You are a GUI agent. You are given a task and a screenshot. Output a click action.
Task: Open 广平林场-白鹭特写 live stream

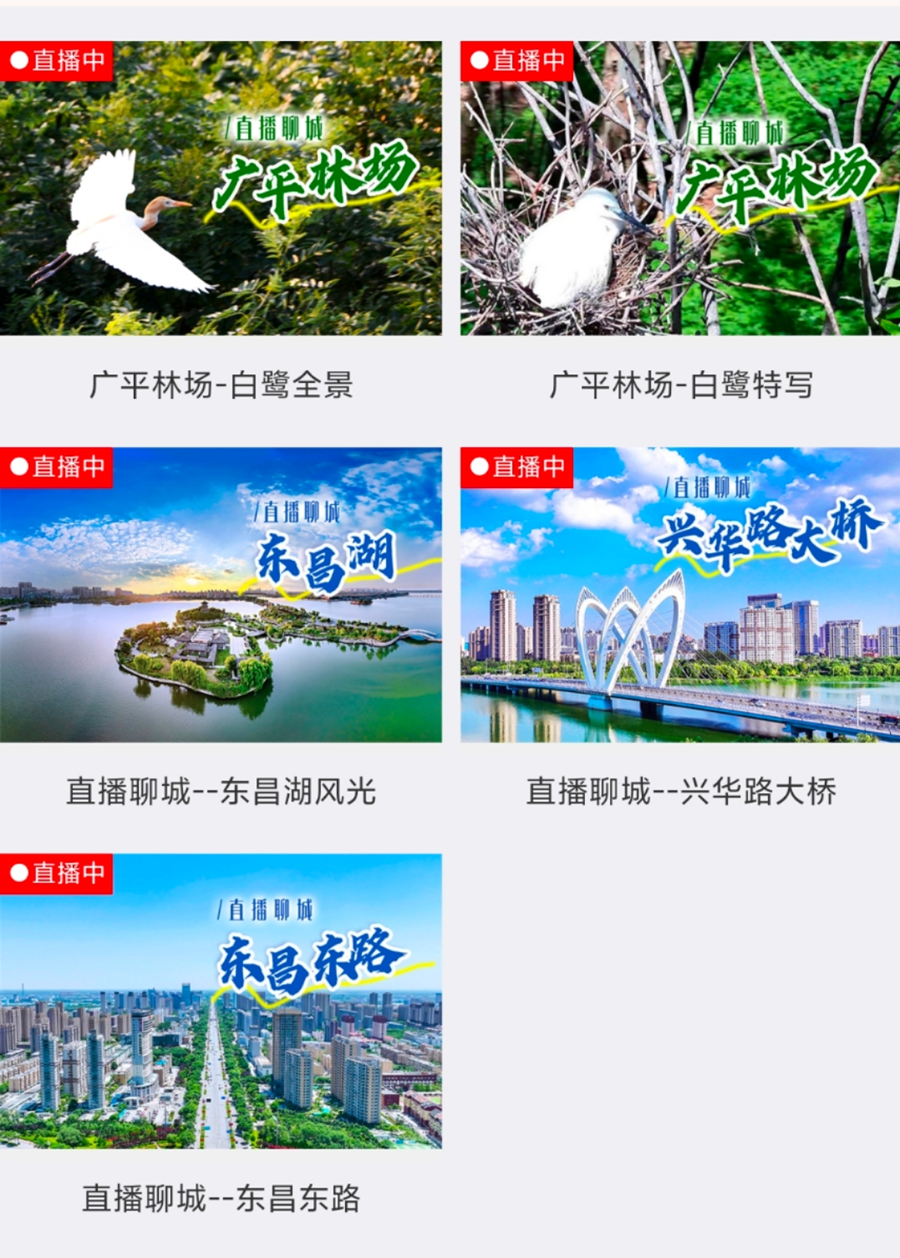tap(680, 188)
